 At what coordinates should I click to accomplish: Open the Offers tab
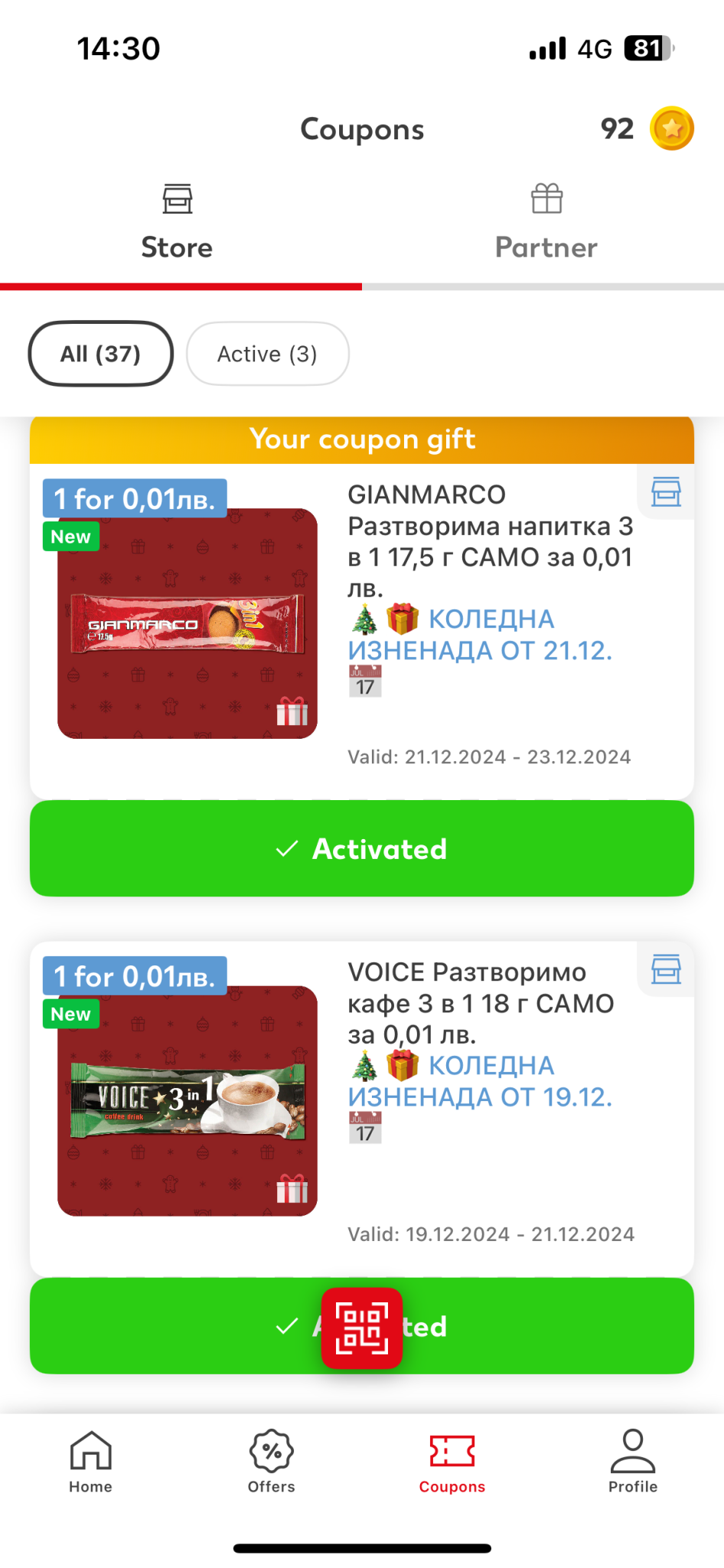[271, 1462]
